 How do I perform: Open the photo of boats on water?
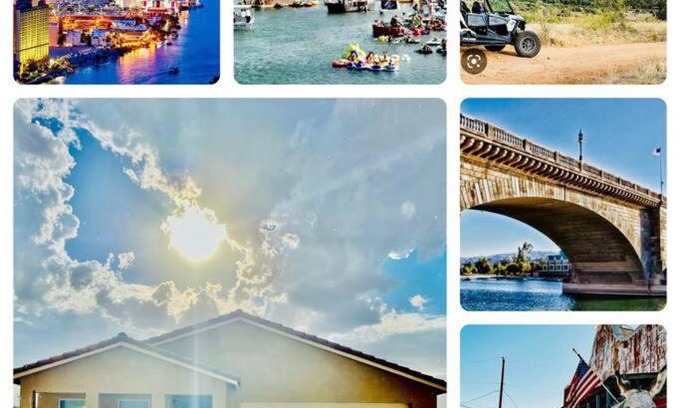coord(340,42)
